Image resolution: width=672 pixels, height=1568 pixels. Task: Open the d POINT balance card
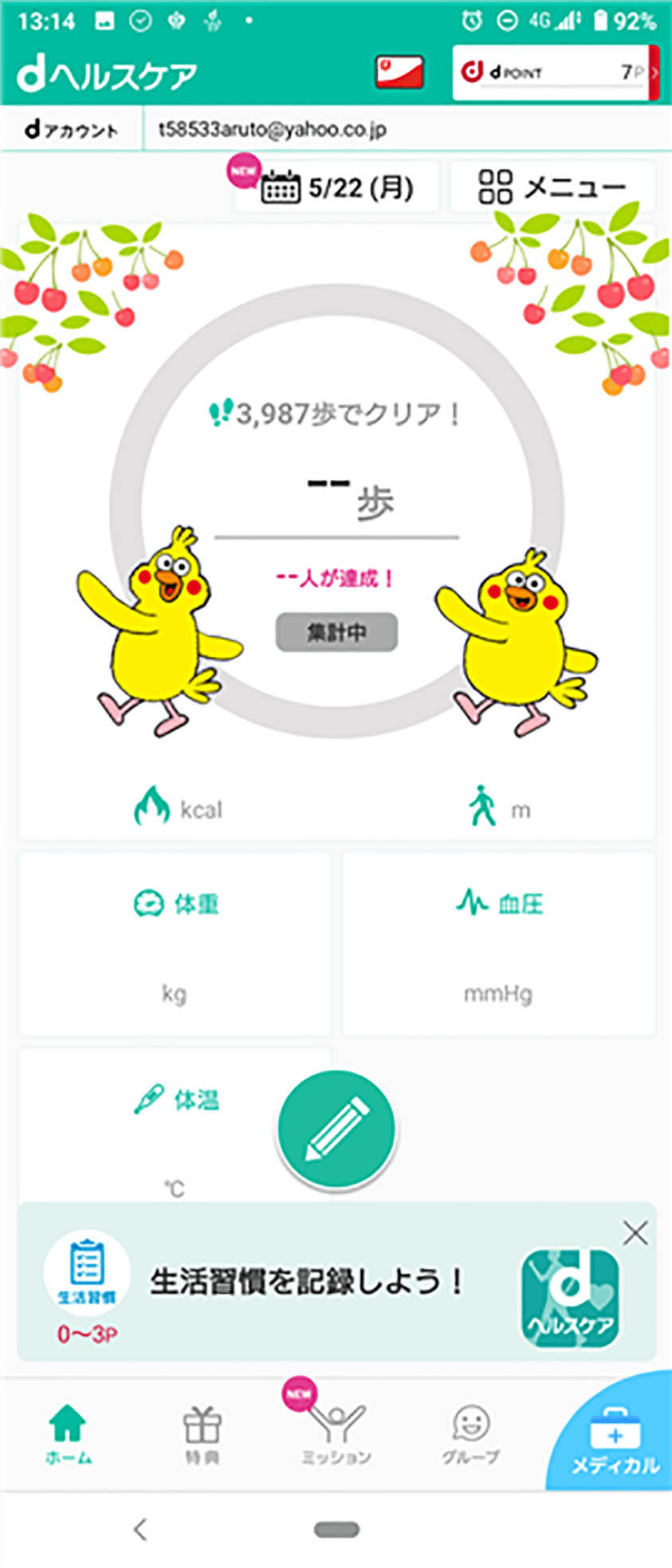pos(554,73)
